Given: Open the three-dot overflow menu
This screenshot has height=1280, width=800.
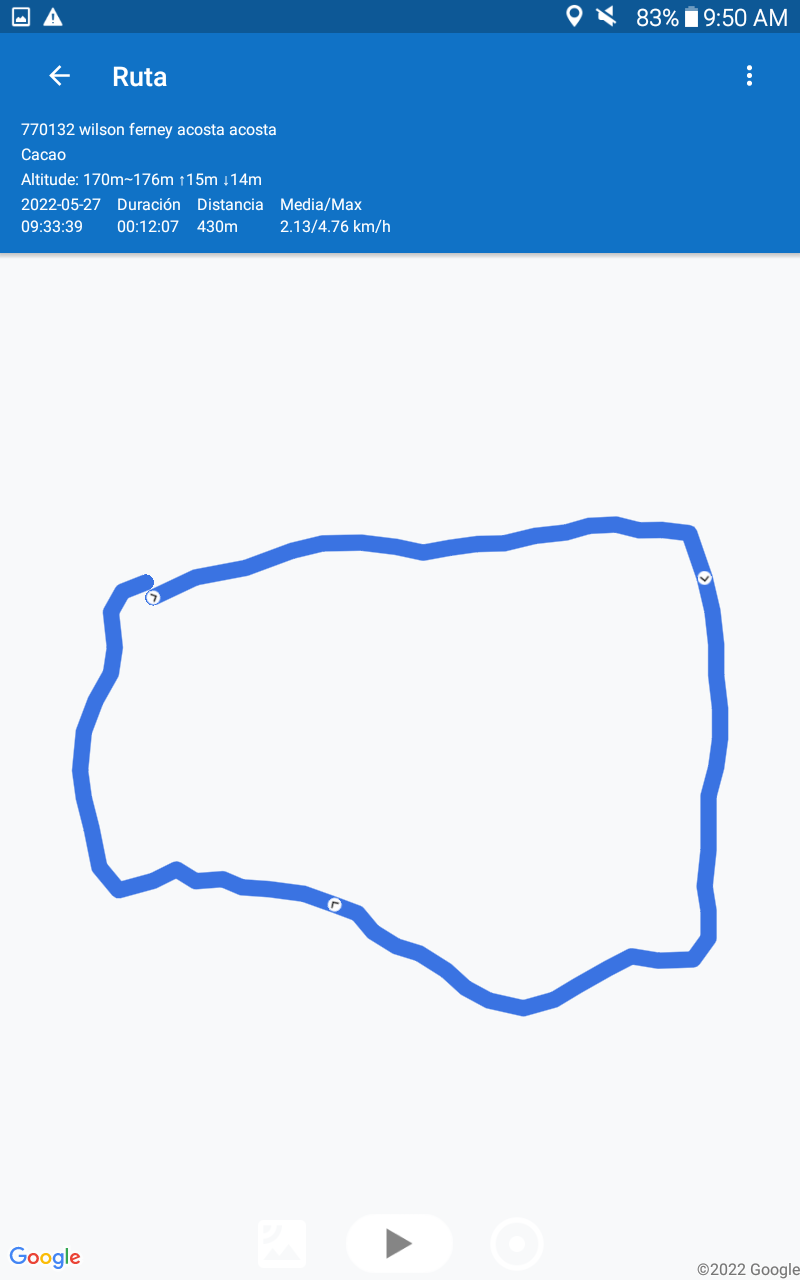Looking at the screenshot, I should [749, 76].
